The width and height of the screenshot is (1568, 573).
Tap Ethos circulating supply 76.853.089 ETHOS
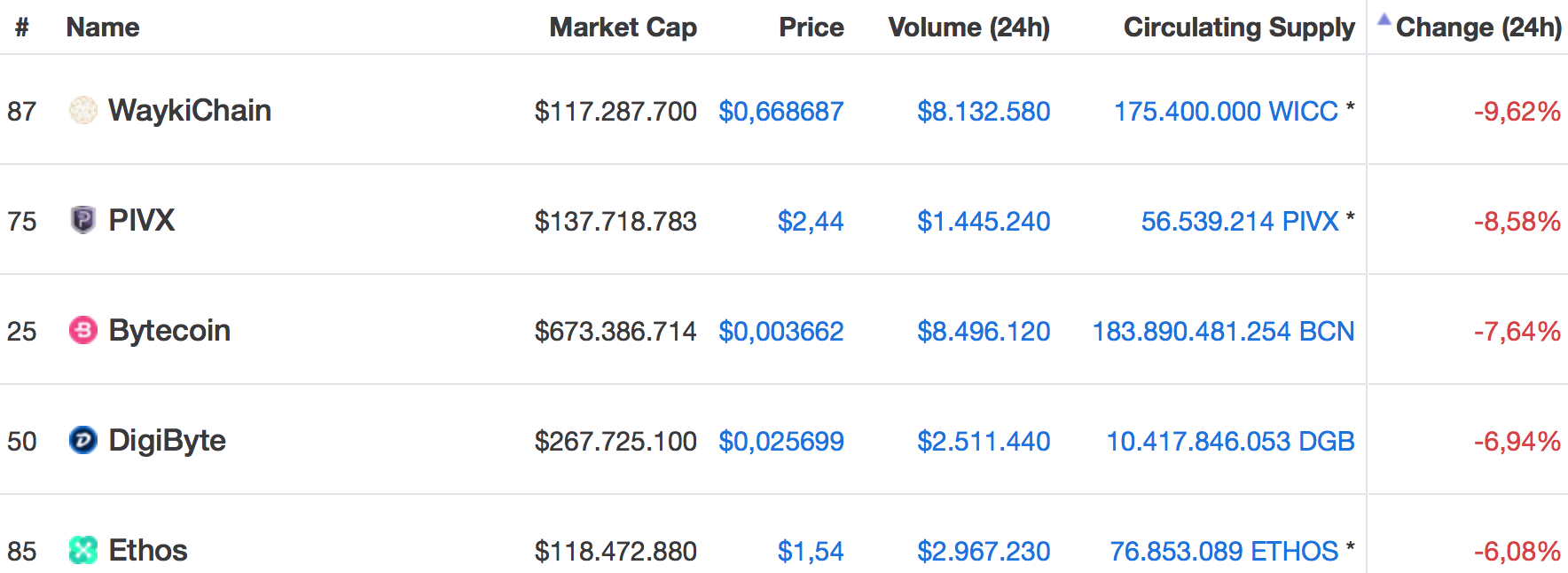[x=1223, y=552]
